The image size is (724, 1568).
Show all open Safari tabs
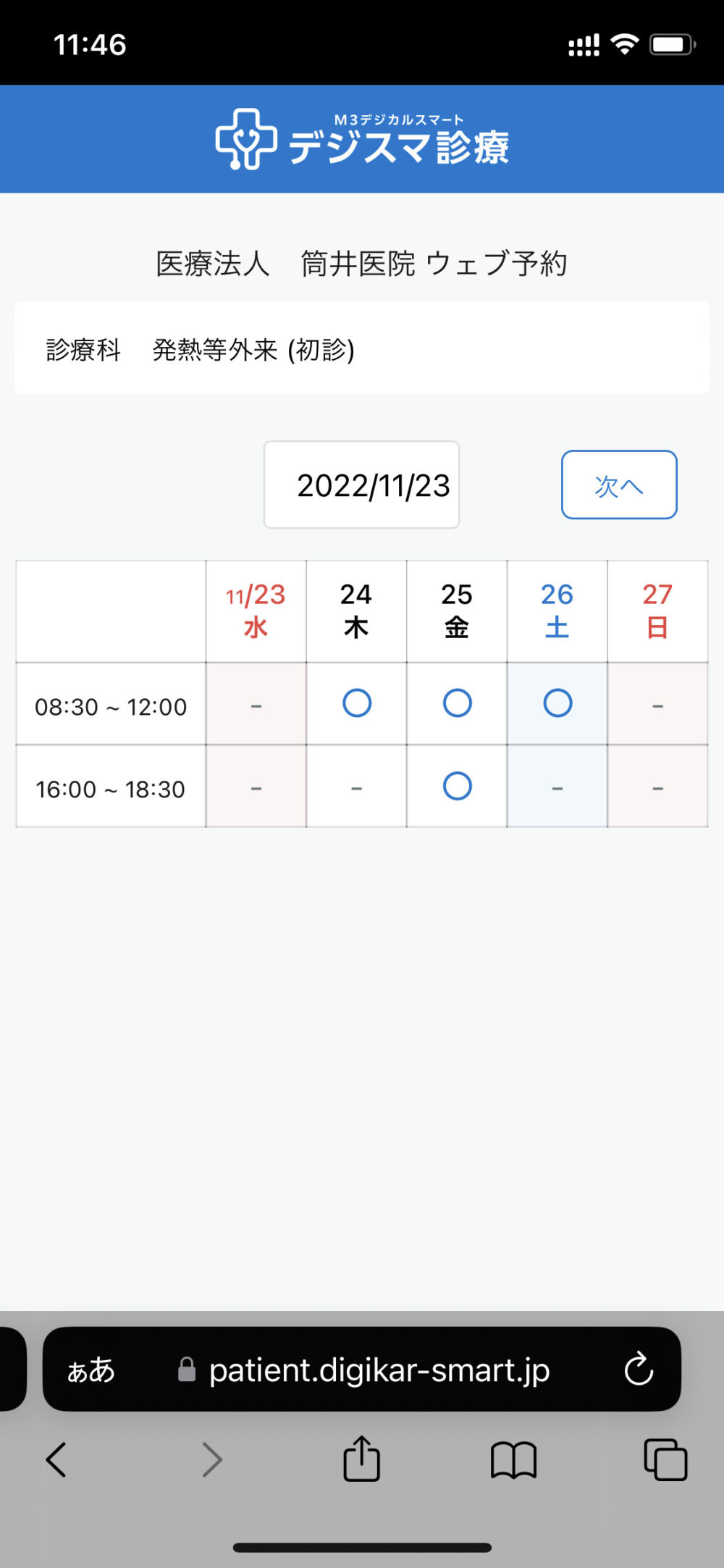pos(665,1459)
